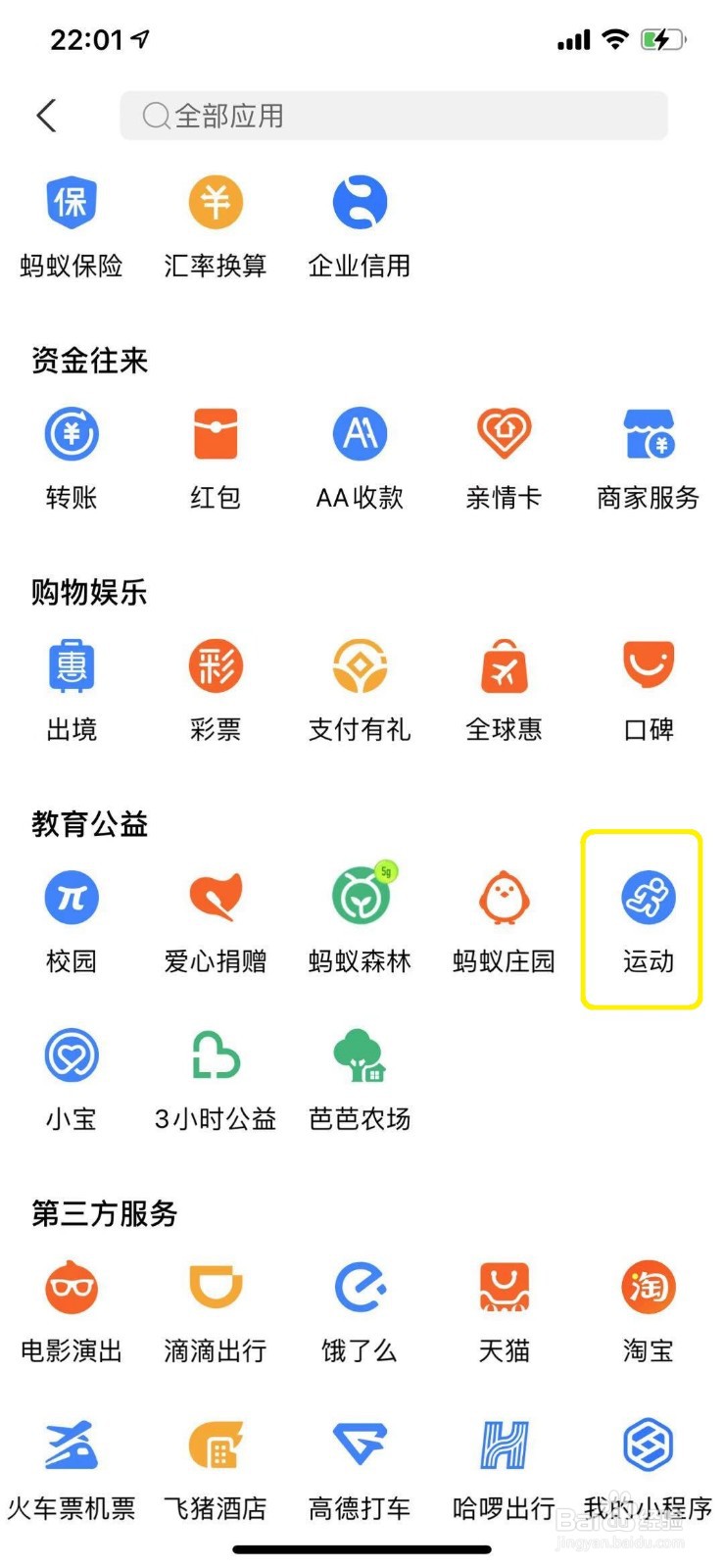Open 蚂蚁森林 Ant Forest
Screen dimensions: 724x1568
[x=359, y=897]
